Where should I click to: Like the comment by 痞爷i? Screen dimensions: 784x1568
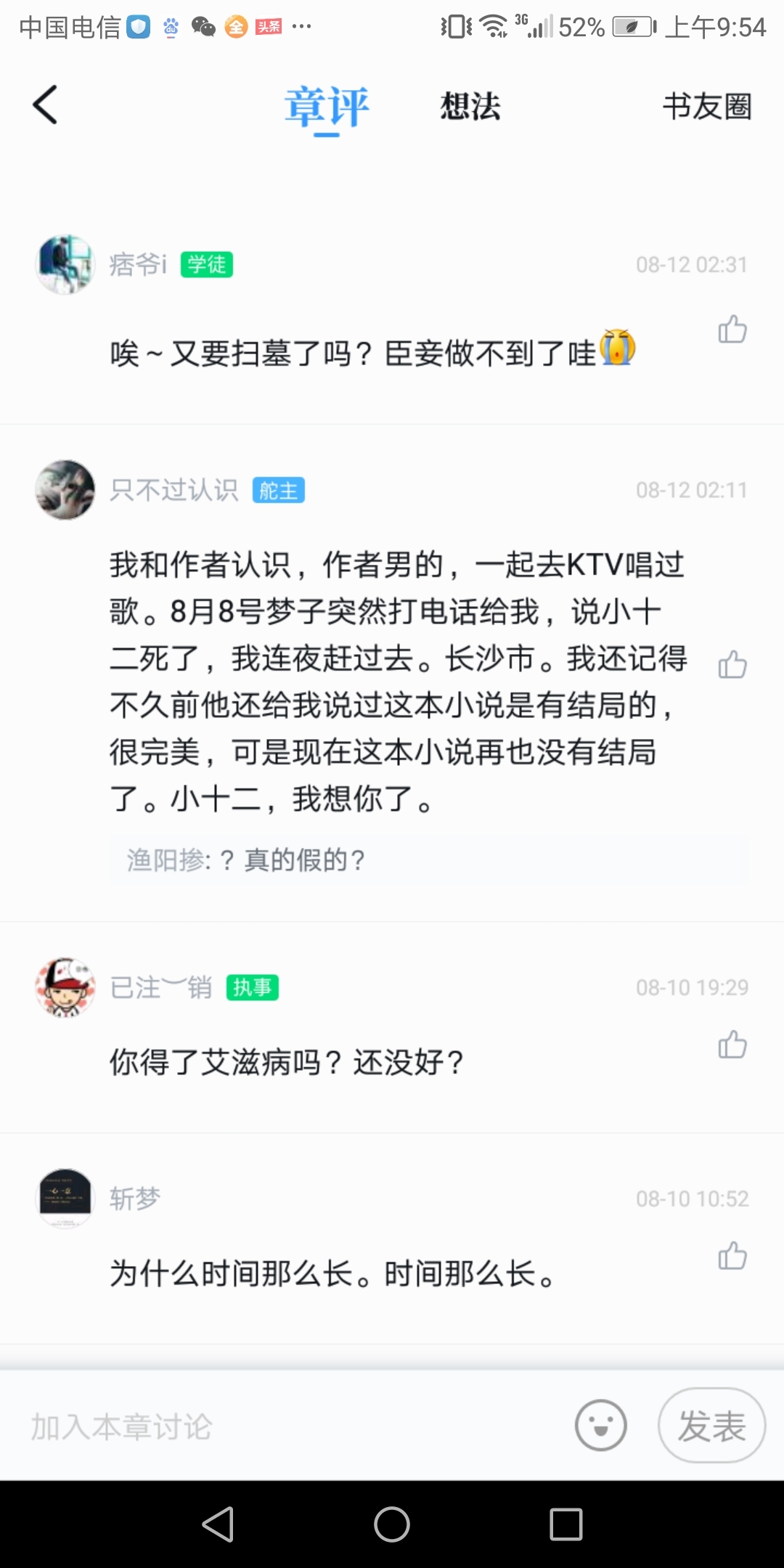click(732, 329)
